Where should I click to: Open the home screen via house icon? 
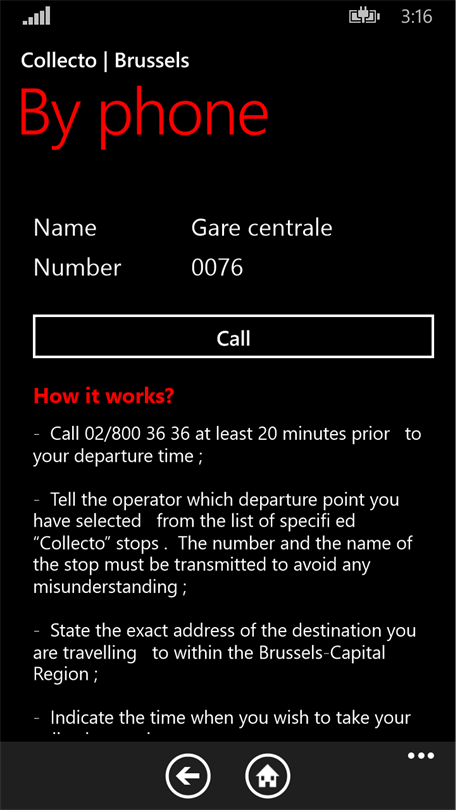[x=268, y=776]
